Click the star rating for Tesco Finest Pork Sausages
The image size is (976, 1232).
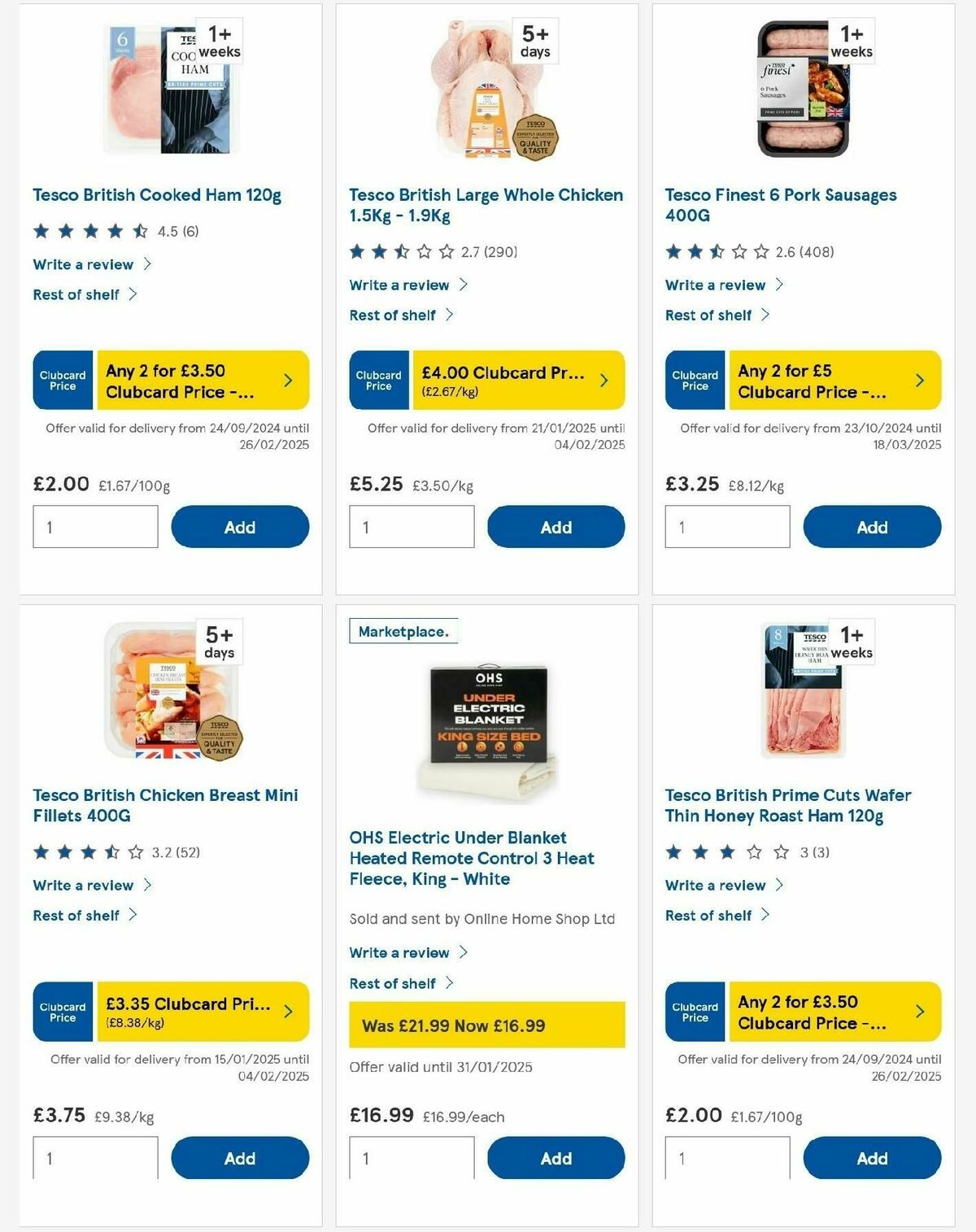[721, 252]
